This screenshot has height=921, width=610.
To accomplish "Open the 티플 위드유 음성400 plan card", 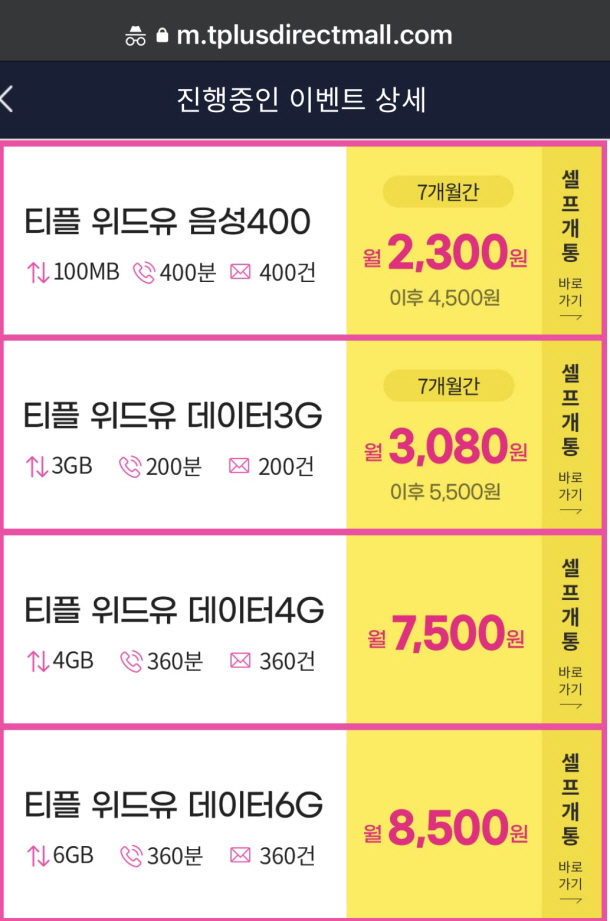I will (175, 241).
